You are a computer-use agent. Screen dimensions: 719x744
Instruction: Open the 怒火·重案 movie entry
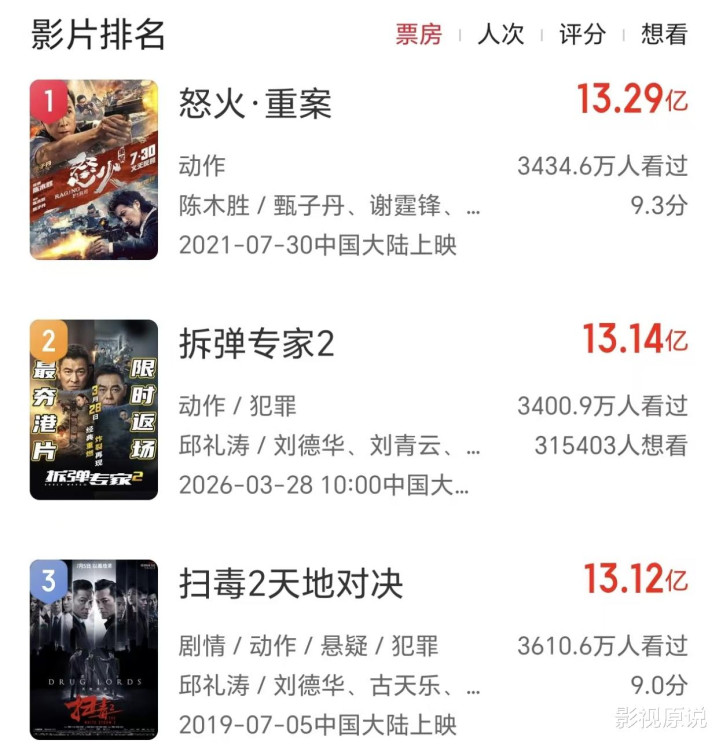click(255, 103)
